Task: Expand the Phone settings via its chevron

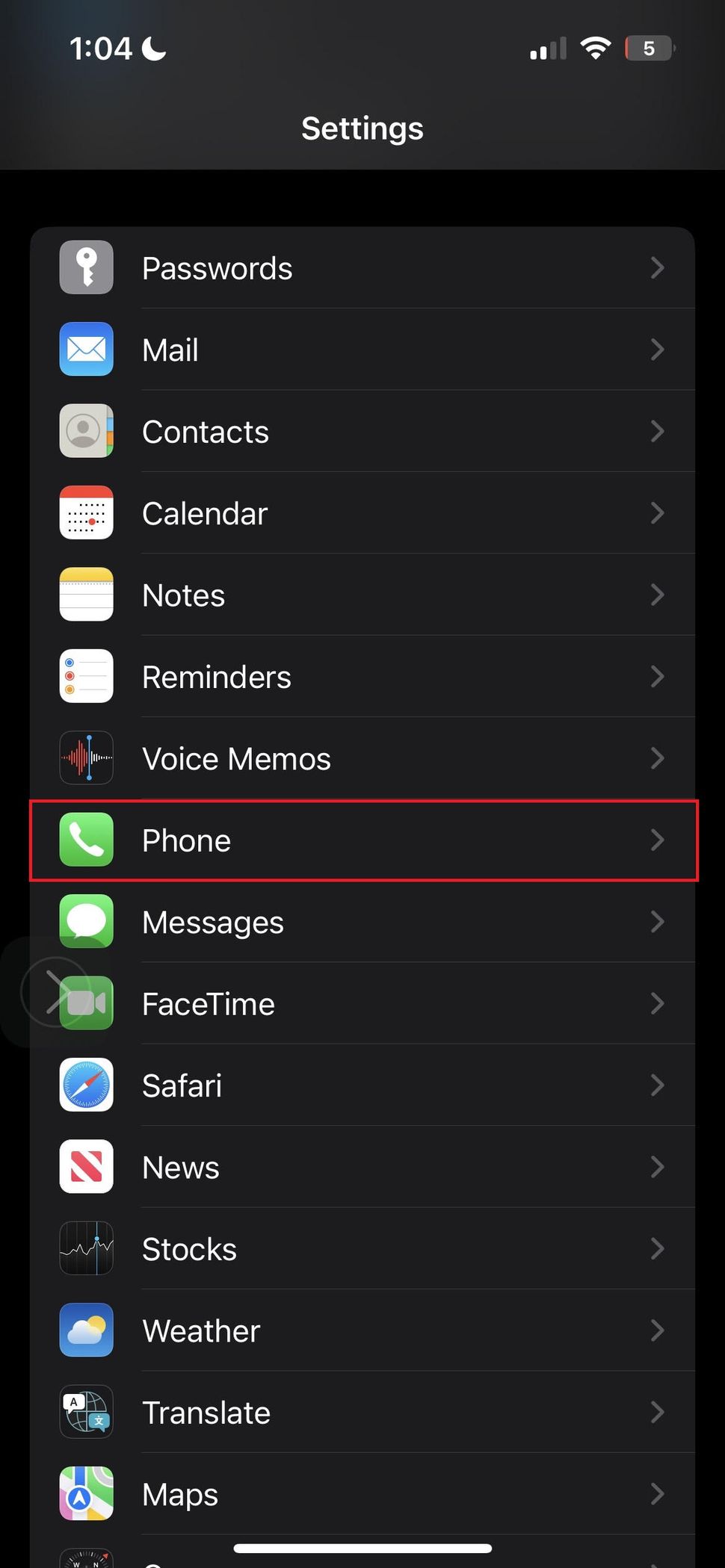Action: [658, 840]
